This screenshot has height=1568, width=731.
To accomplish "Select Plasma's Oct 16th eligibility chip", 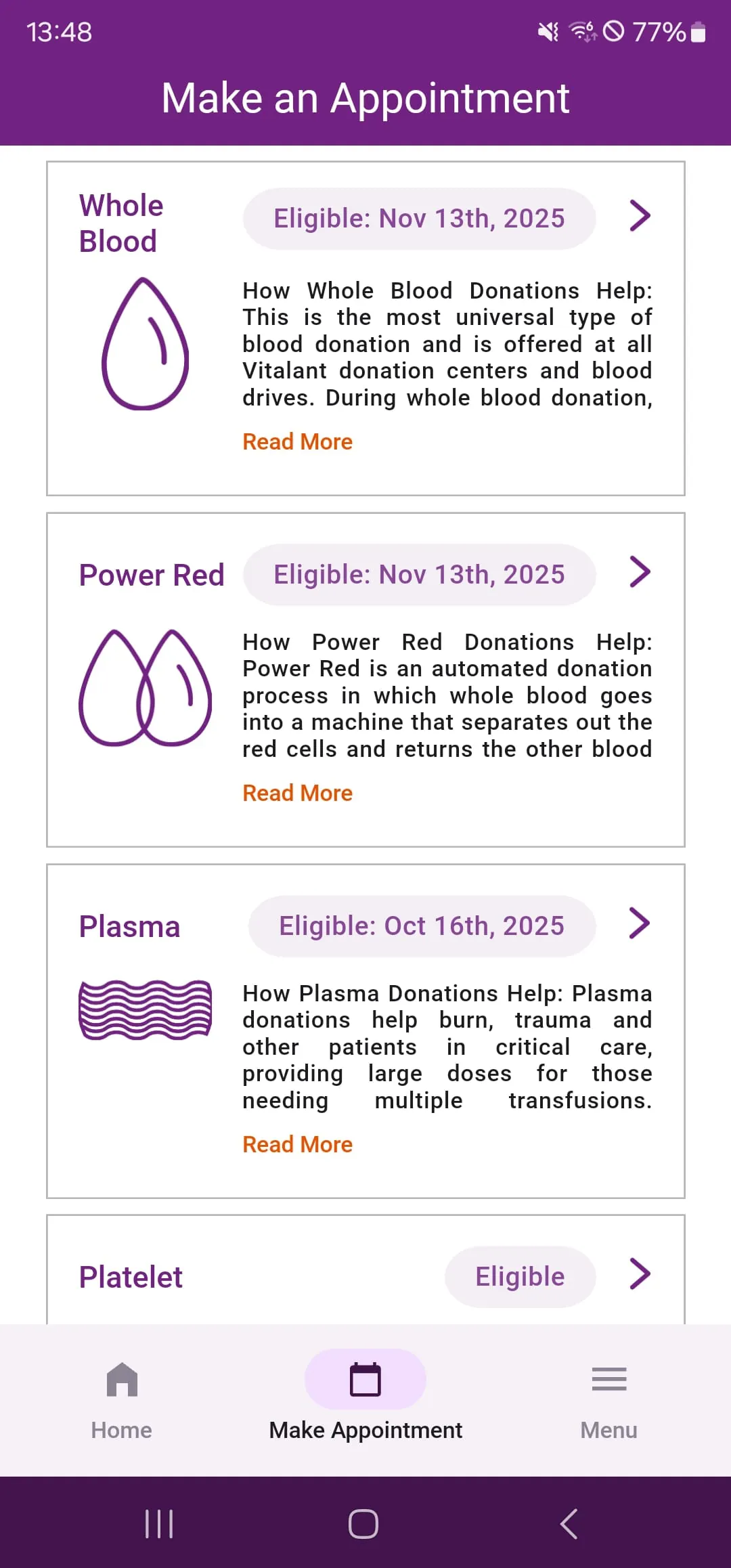I will pos(422,926).
